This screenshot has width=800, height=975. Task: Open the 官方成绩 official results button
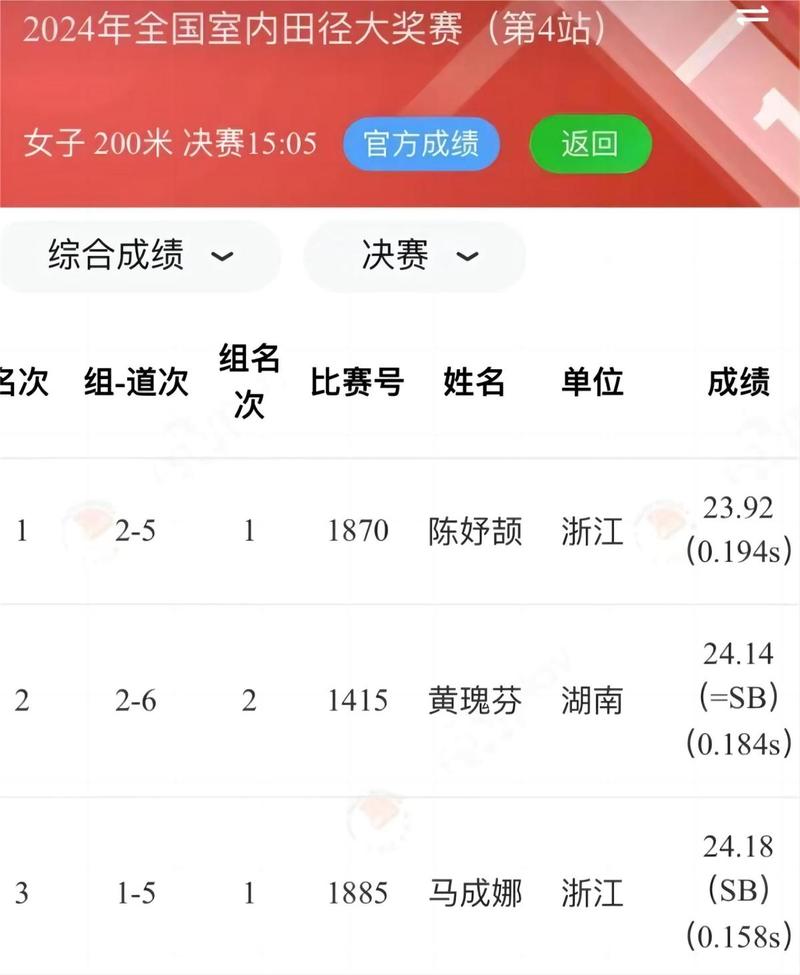pos(421,143)
